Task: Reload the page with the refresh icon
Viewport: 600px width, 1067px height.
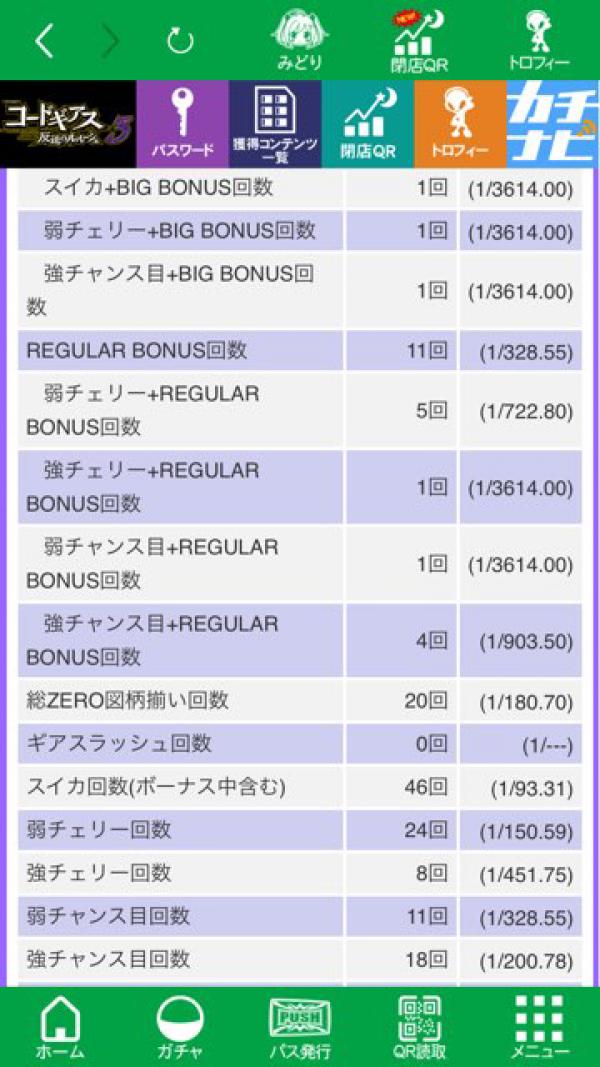Action: pyautogui.click(x=180, y=42)
